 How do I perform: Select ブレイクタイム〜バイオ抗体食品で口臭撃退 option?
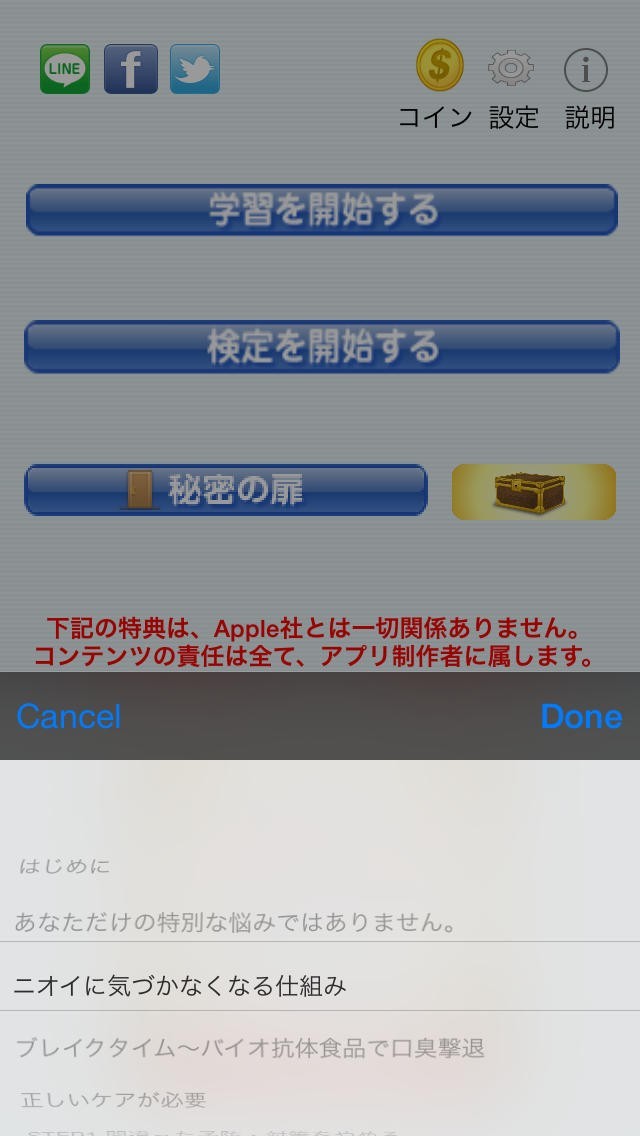(x=250, y=1048)
